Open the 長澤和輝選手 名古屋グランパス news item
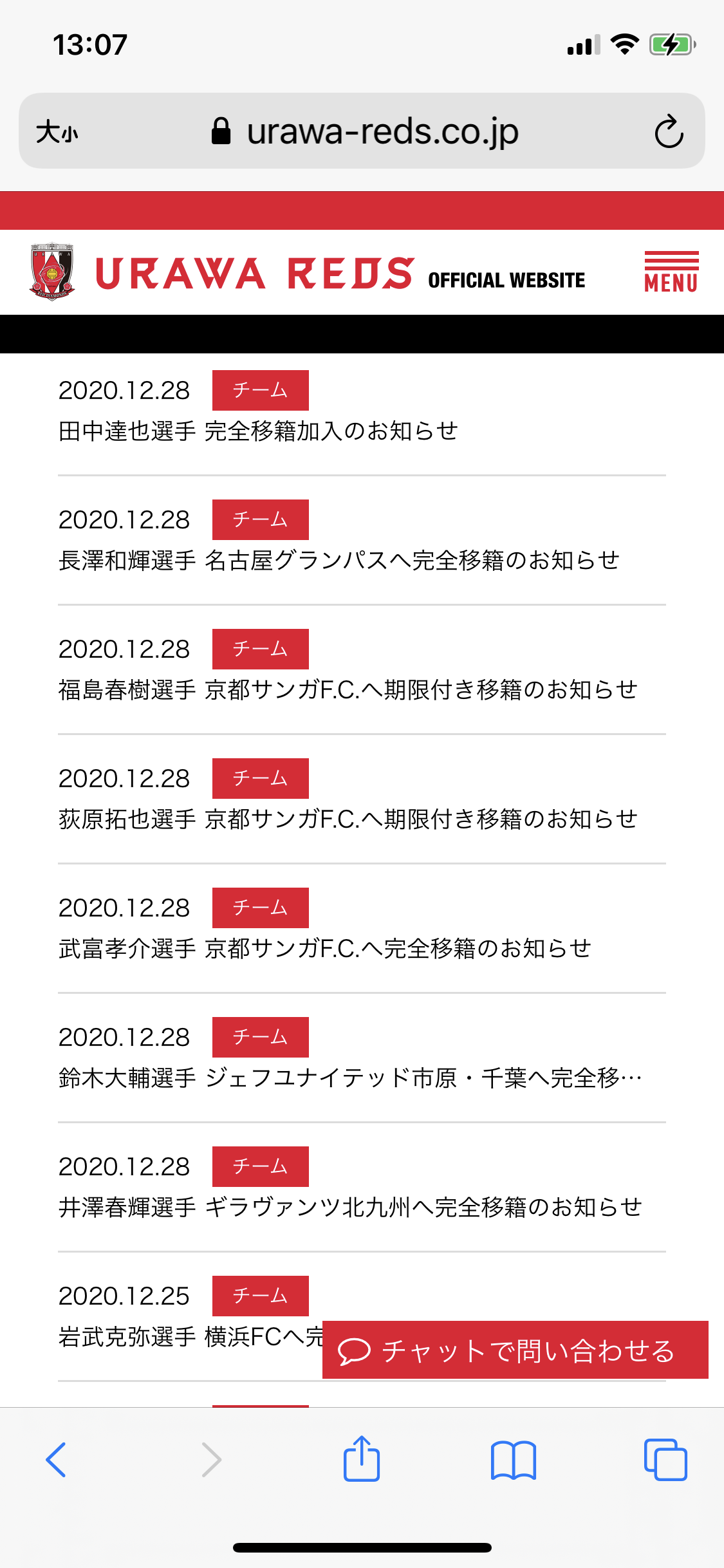The image size is (724, 1568). tap(339, 560)
